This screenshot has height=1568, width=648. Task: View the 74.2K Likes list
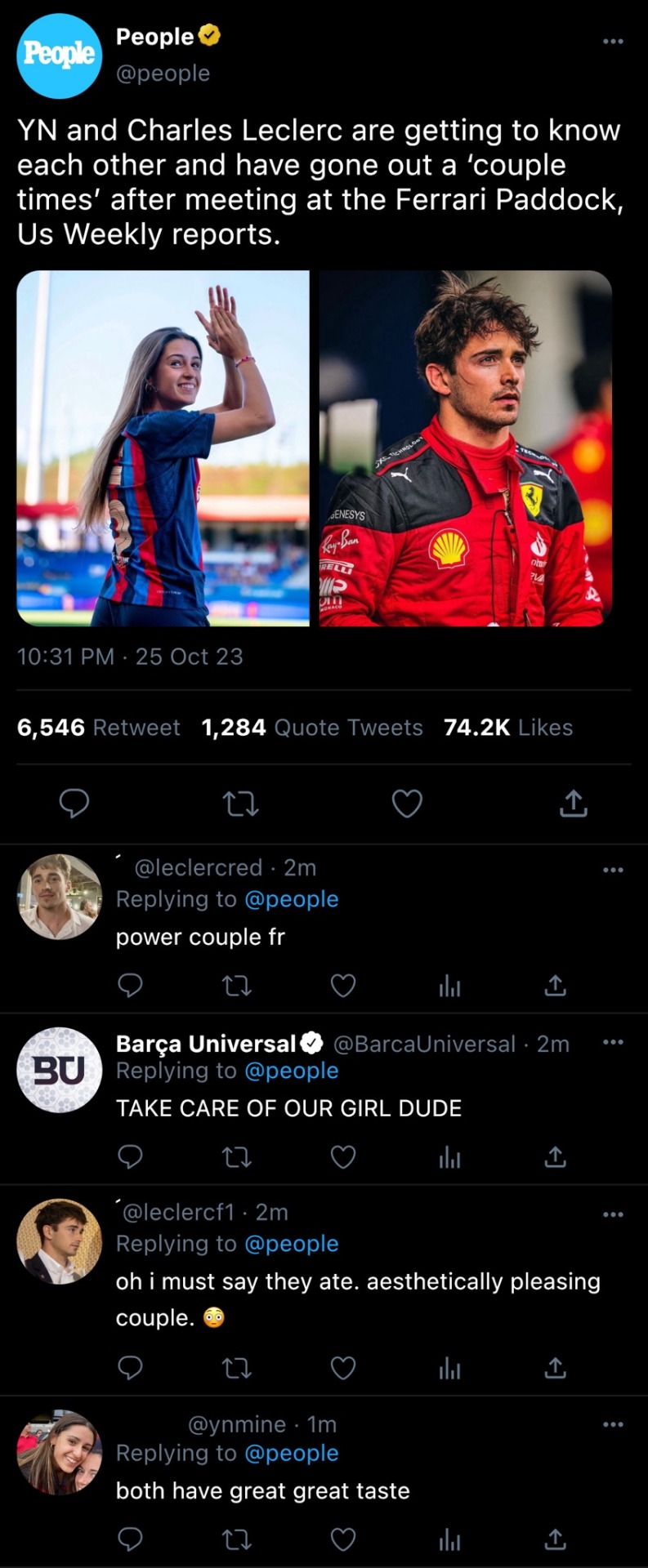507,728
